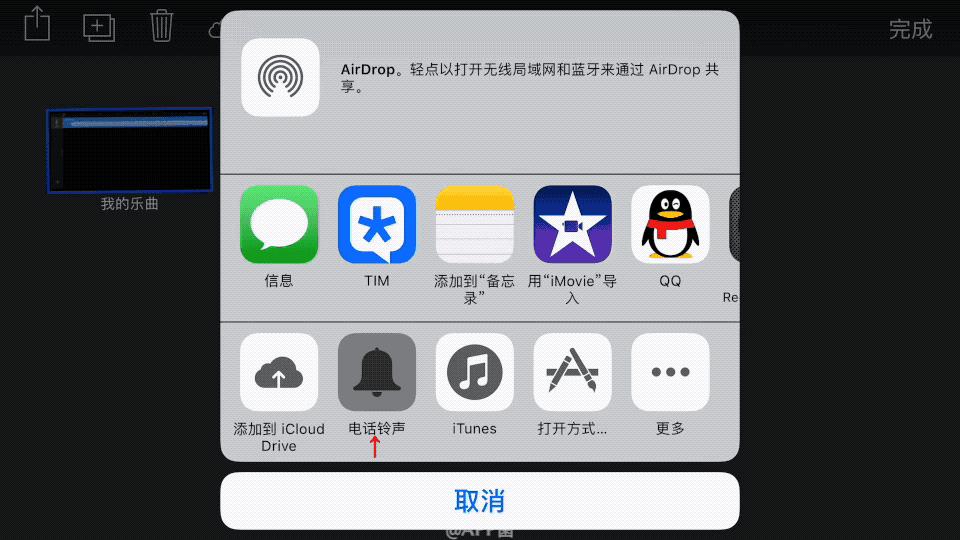960x540 pixels.
Task: Tap the duplicate song icon
Action: coord(99,28)
